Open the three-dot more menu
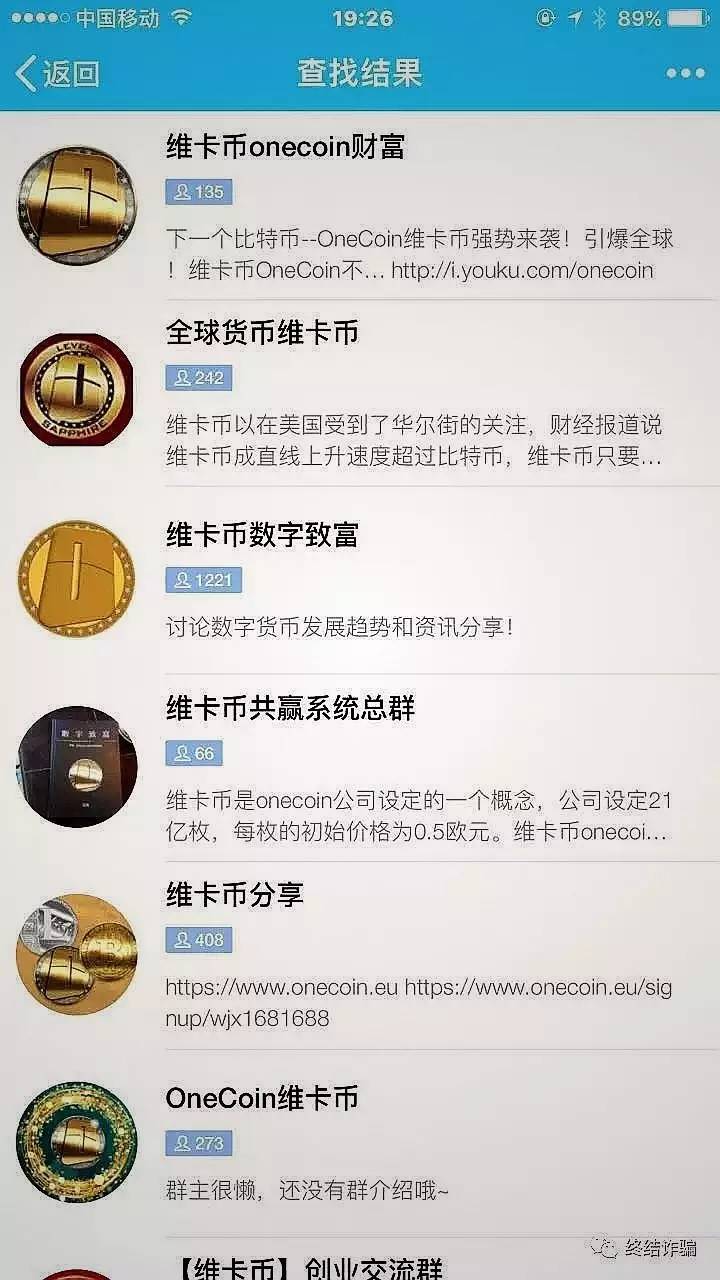The width and height of the screenshot is (720, 1280). (x=685, y=73)
